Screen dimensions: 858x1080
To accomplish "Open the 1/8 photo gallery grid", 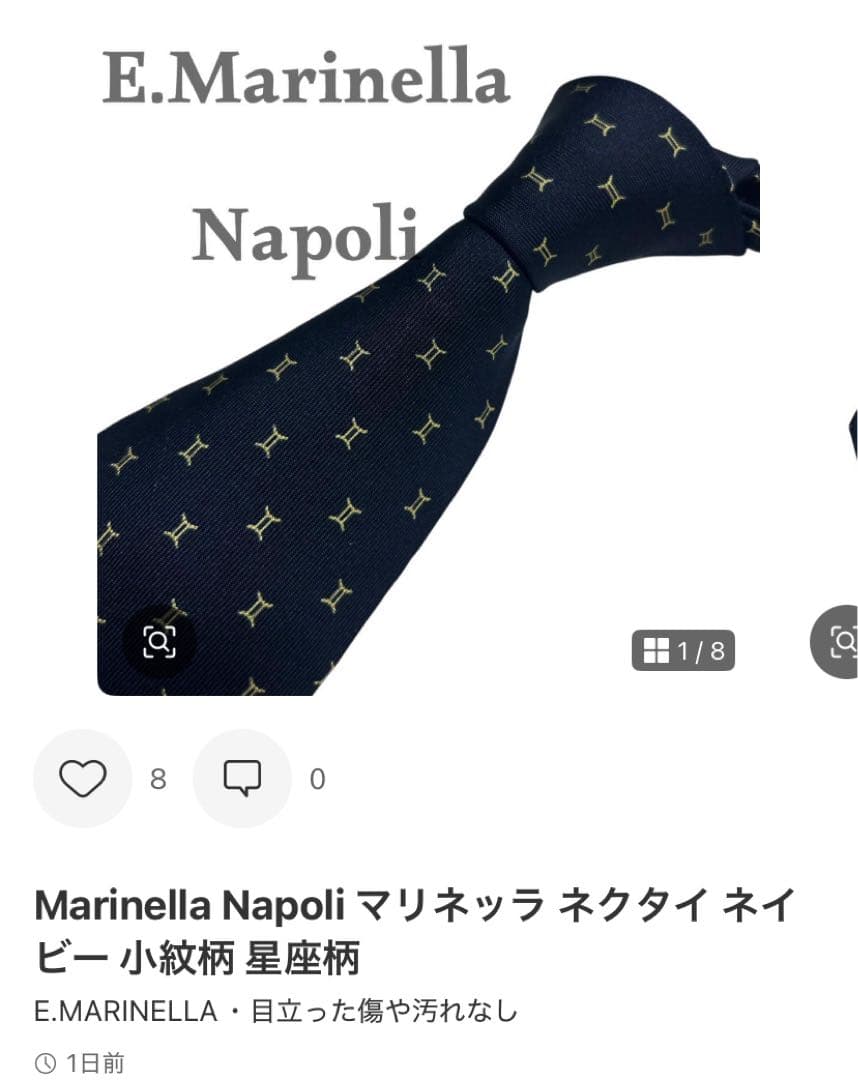I will click(684, 652).
